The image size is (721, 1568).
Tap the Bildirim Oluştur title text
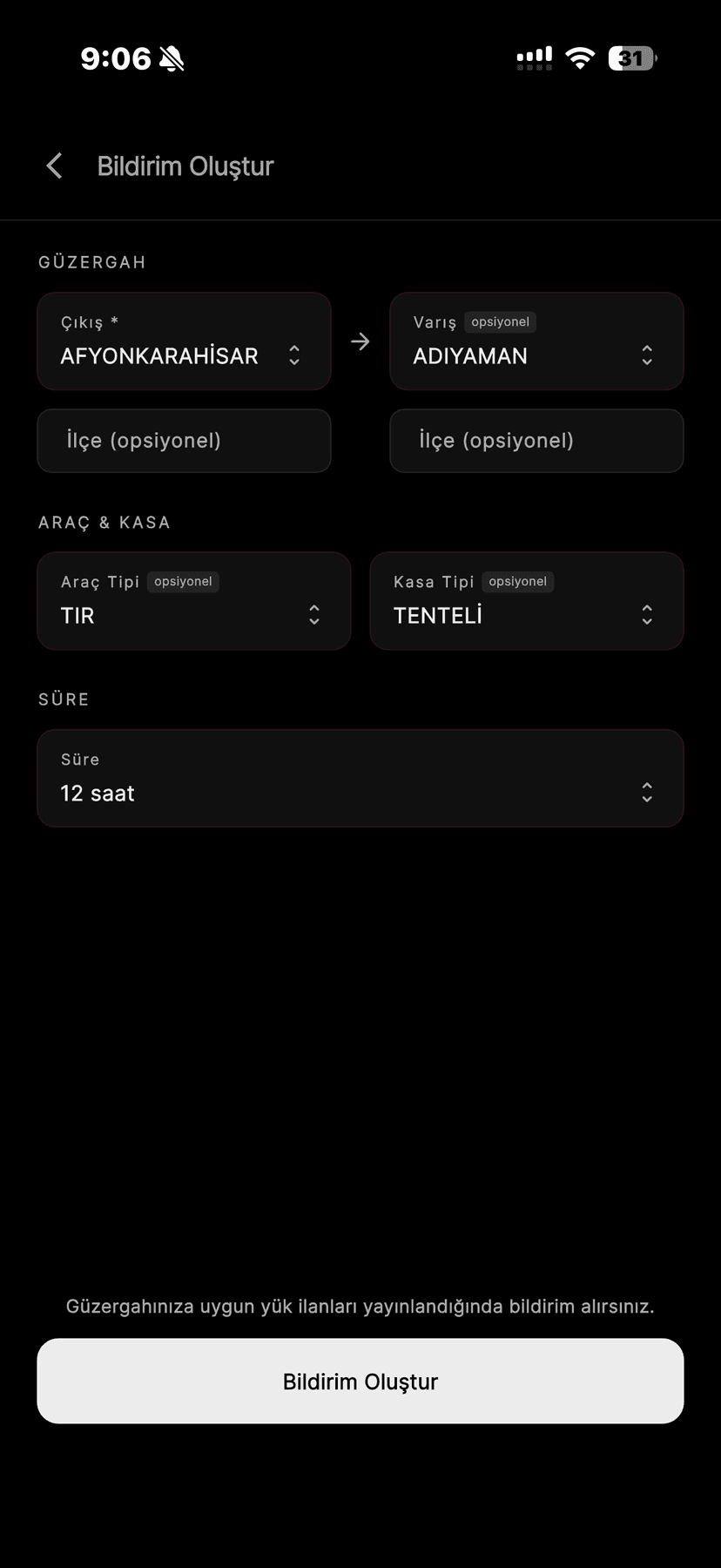[185, 166]
